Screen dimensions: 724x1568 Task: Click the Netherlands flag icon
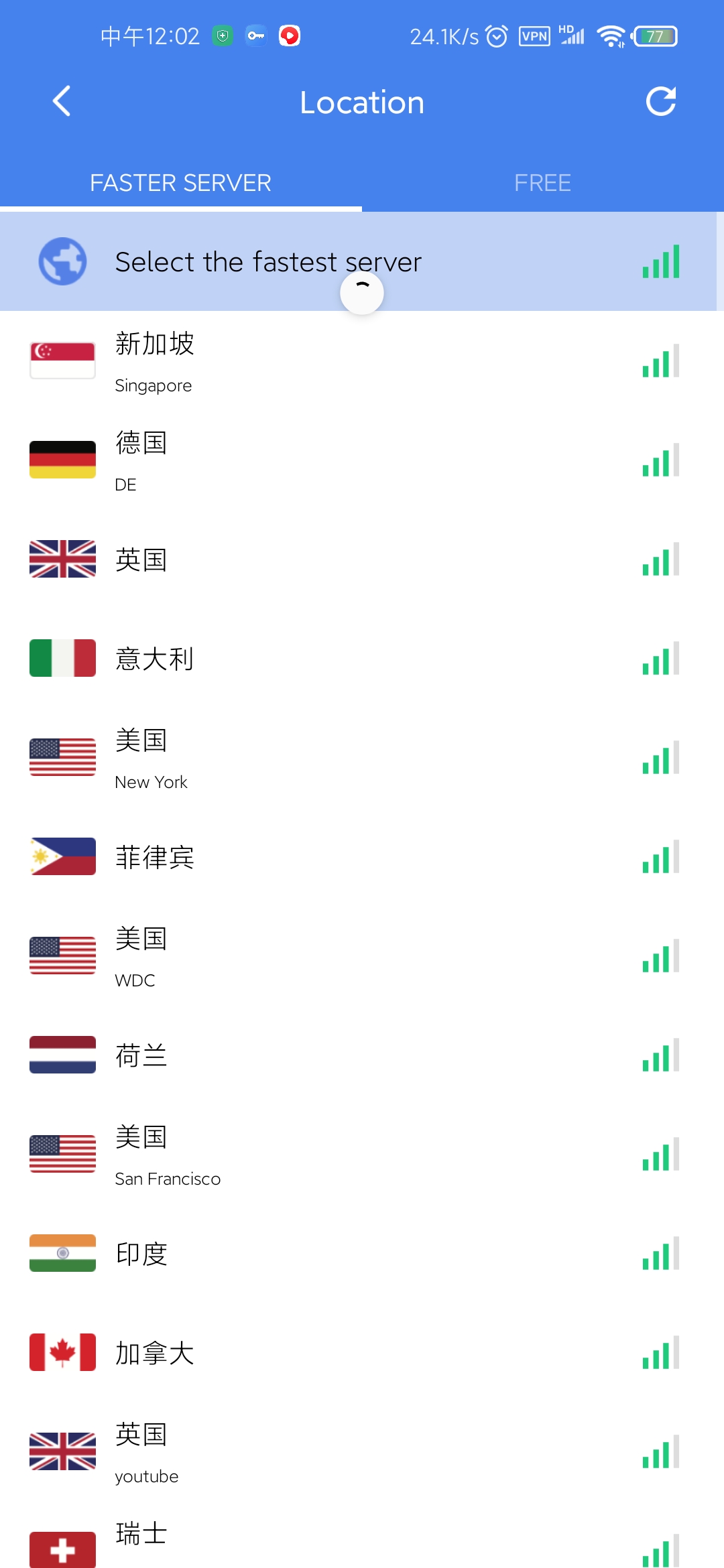point(62,1055)
